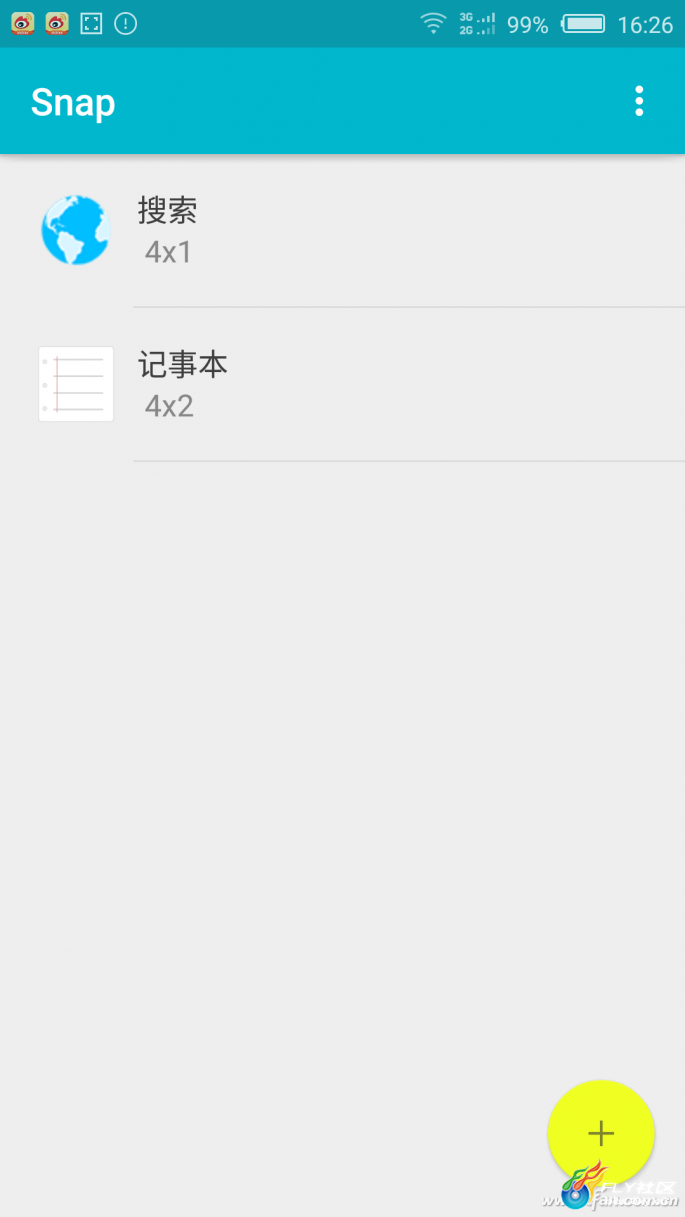Open the 记事本 4x2 widget entry

(342, 385)
